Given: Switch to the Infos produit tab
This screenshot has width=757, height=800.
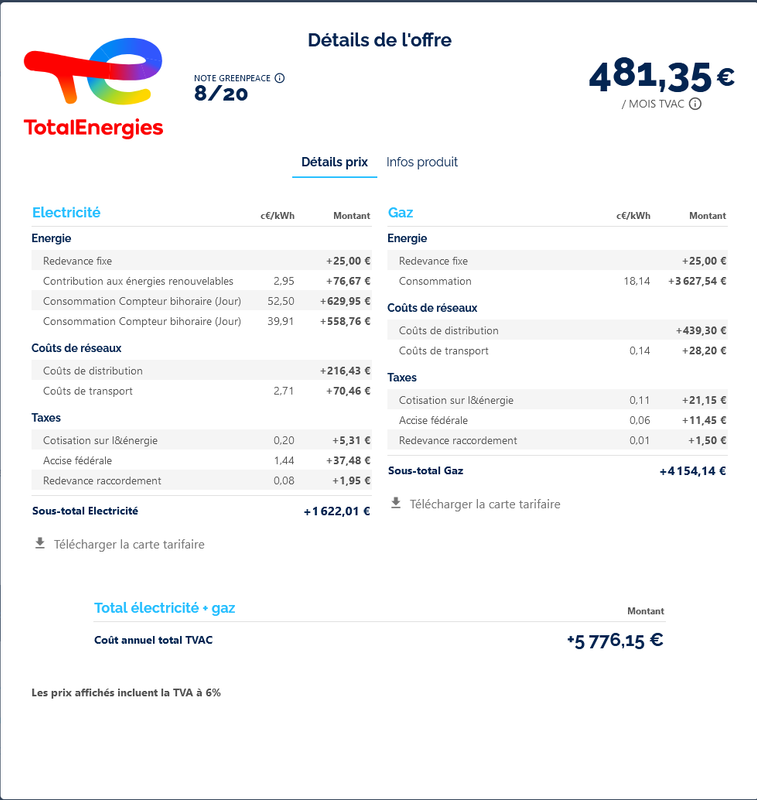Looking at the screenshot, I should tap(422, 162).
